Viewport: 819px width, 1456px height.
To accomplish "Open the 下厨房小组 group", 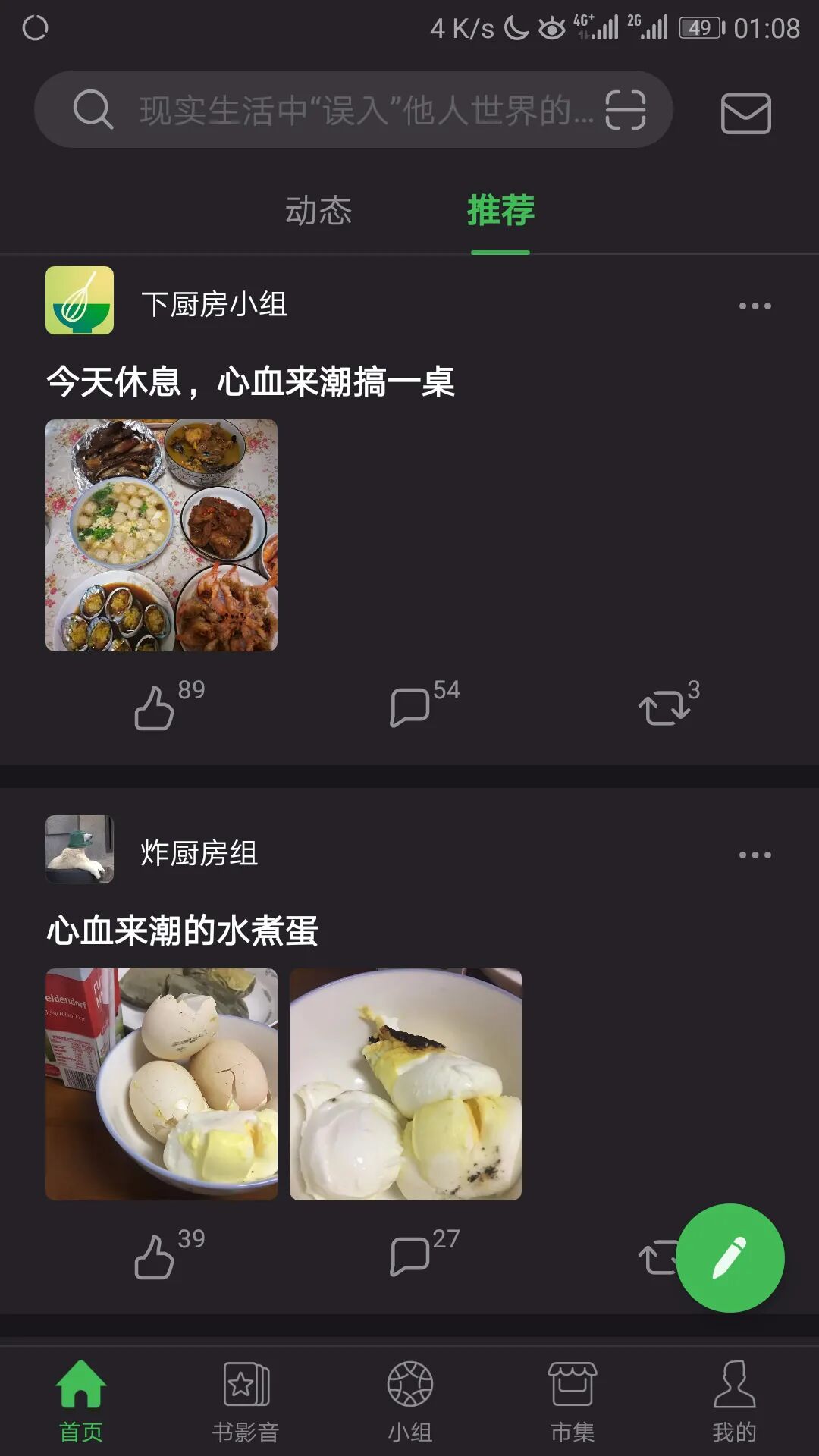I will click(214, 304).
